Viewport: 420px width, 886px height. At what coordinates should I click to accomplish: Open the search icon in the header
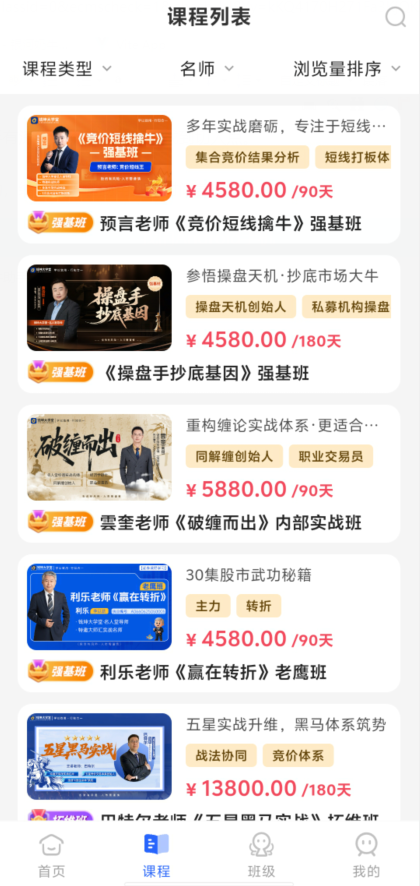[395, 17]
